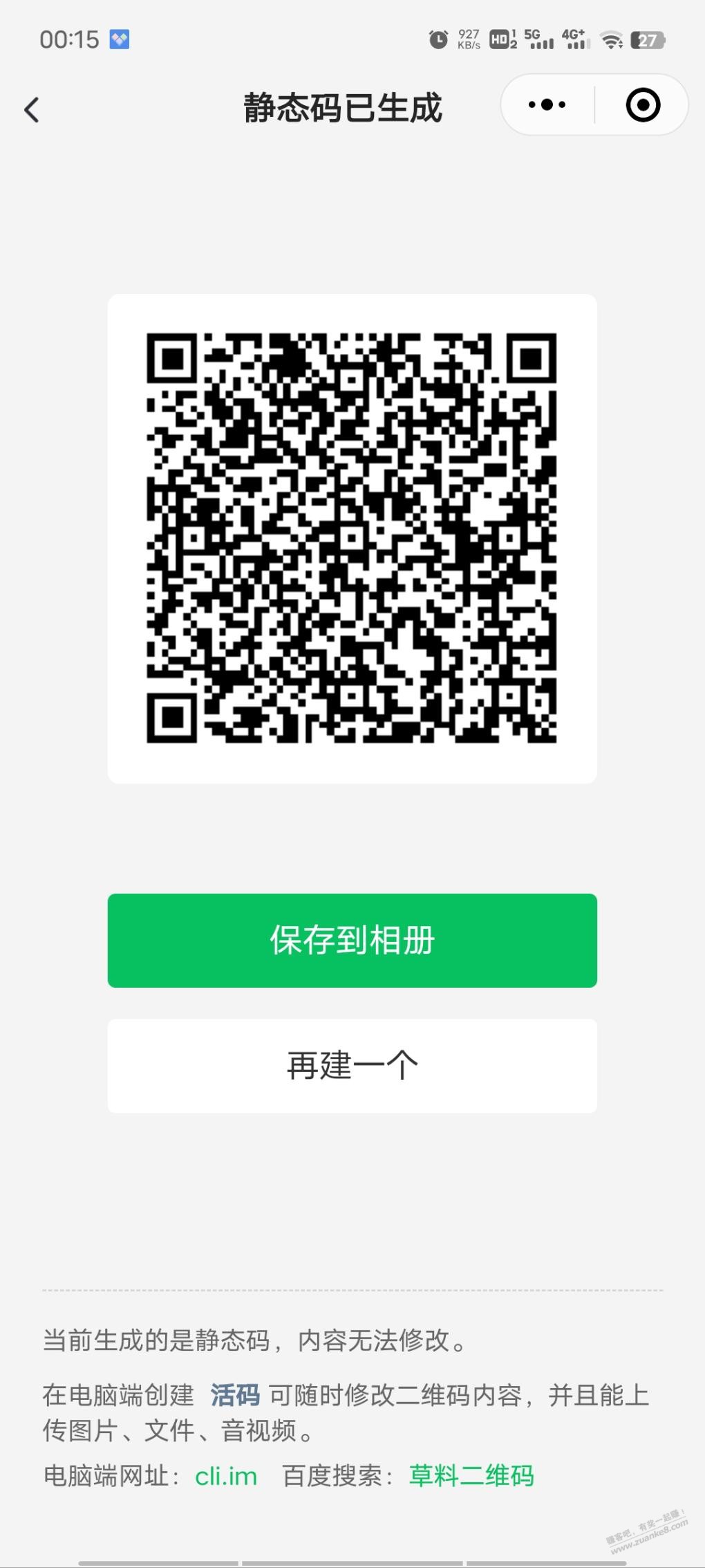Tap 再建一个 to create another code

(x=352, y=1065)
